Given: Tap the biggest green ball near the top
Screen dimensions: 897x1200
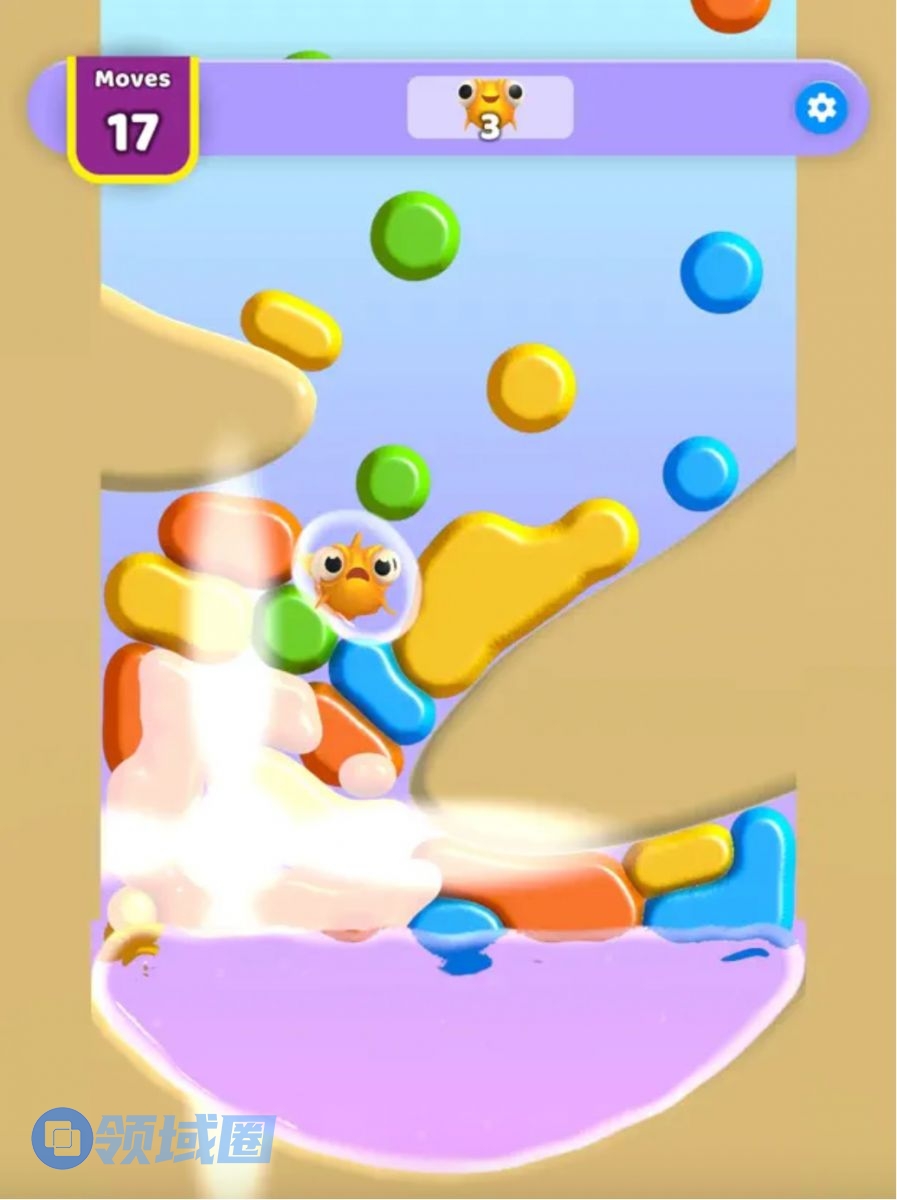Looking at the screenshot, I should (x=415, y=236).
